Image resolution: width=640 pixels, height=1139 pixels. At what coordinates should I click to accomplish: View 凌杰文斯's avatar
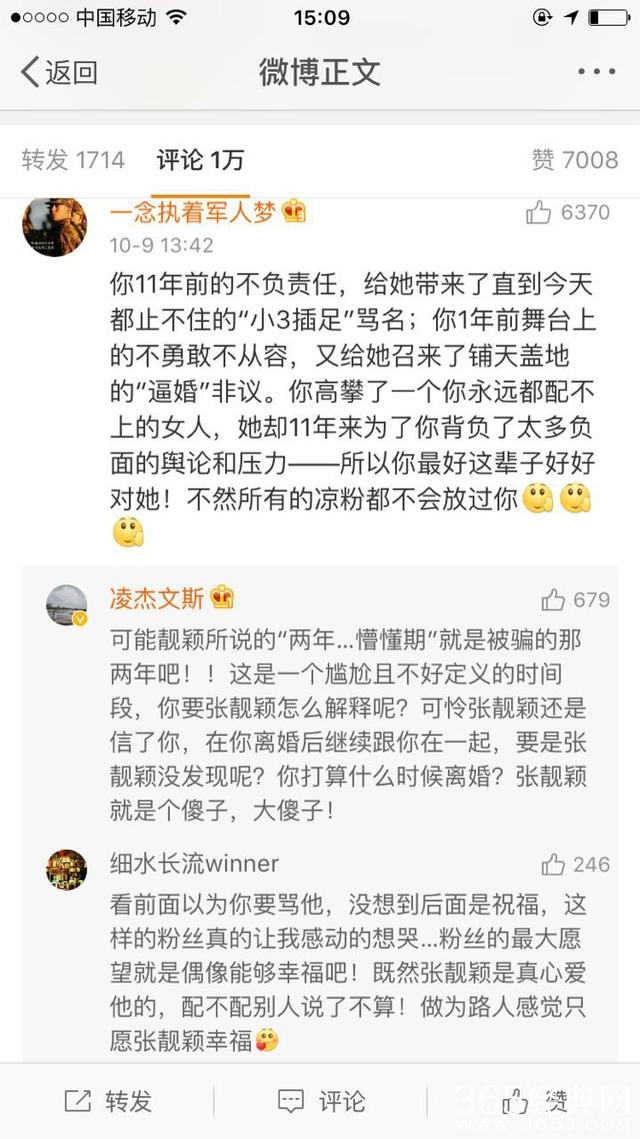click(67, 605)
